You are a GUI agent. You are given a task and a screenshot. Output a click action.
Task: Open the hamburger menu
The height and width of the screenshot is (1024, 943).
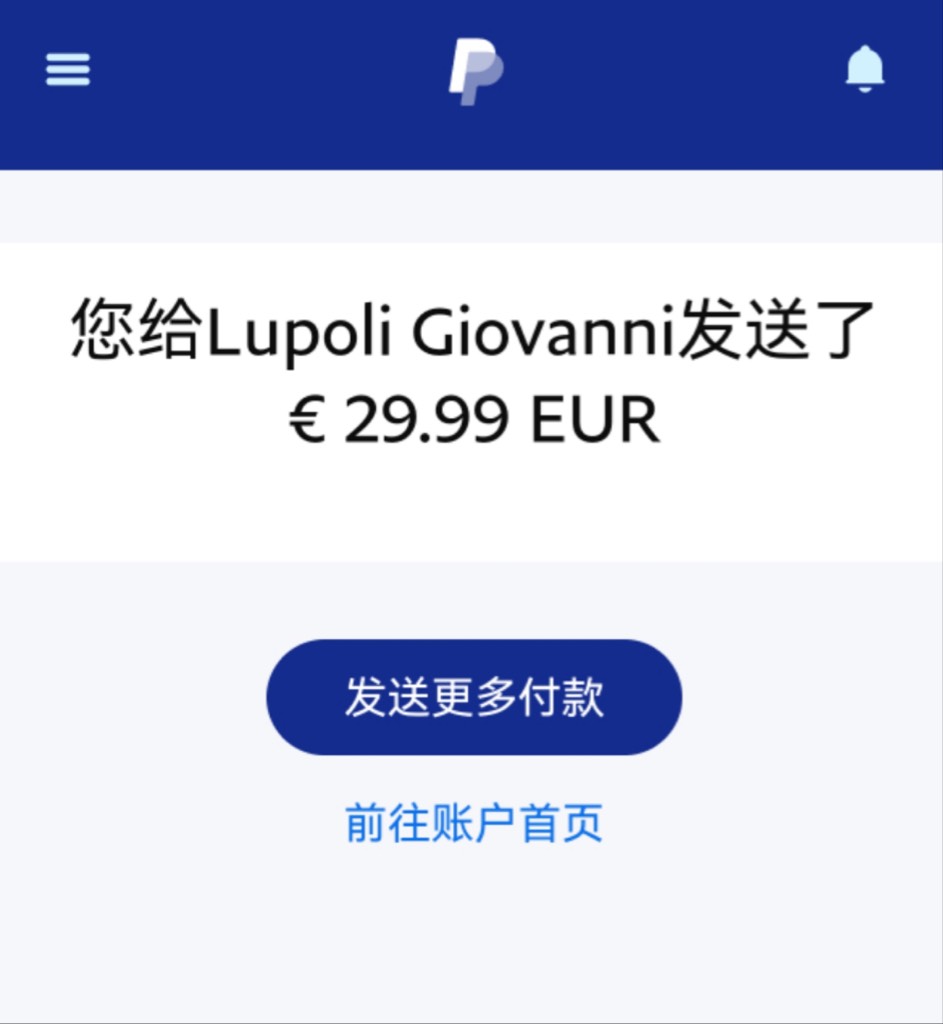68,69
